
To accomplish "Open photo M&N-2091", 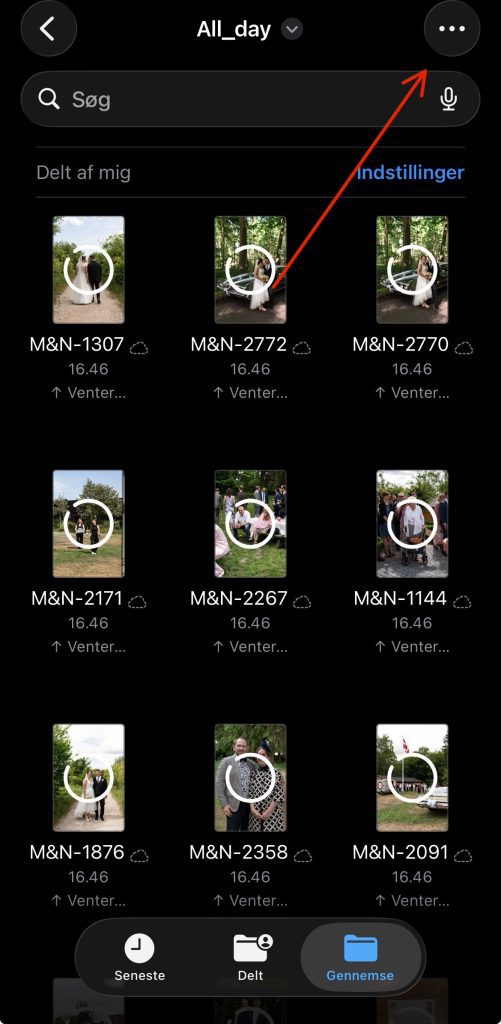I will [x=412, y=778].
